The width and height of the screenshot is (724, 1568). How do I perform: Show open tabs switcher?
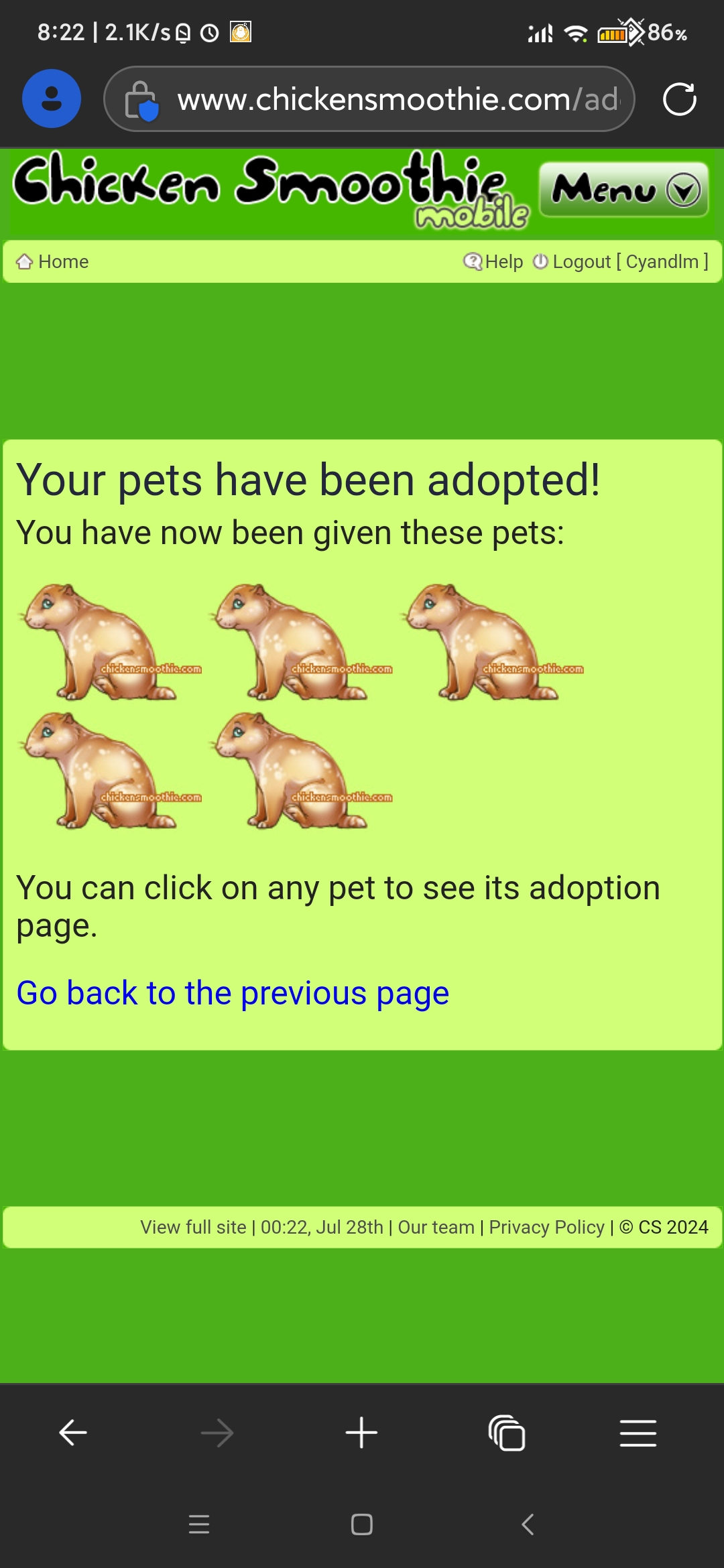pyautogui.click(x=507, y=1433)
